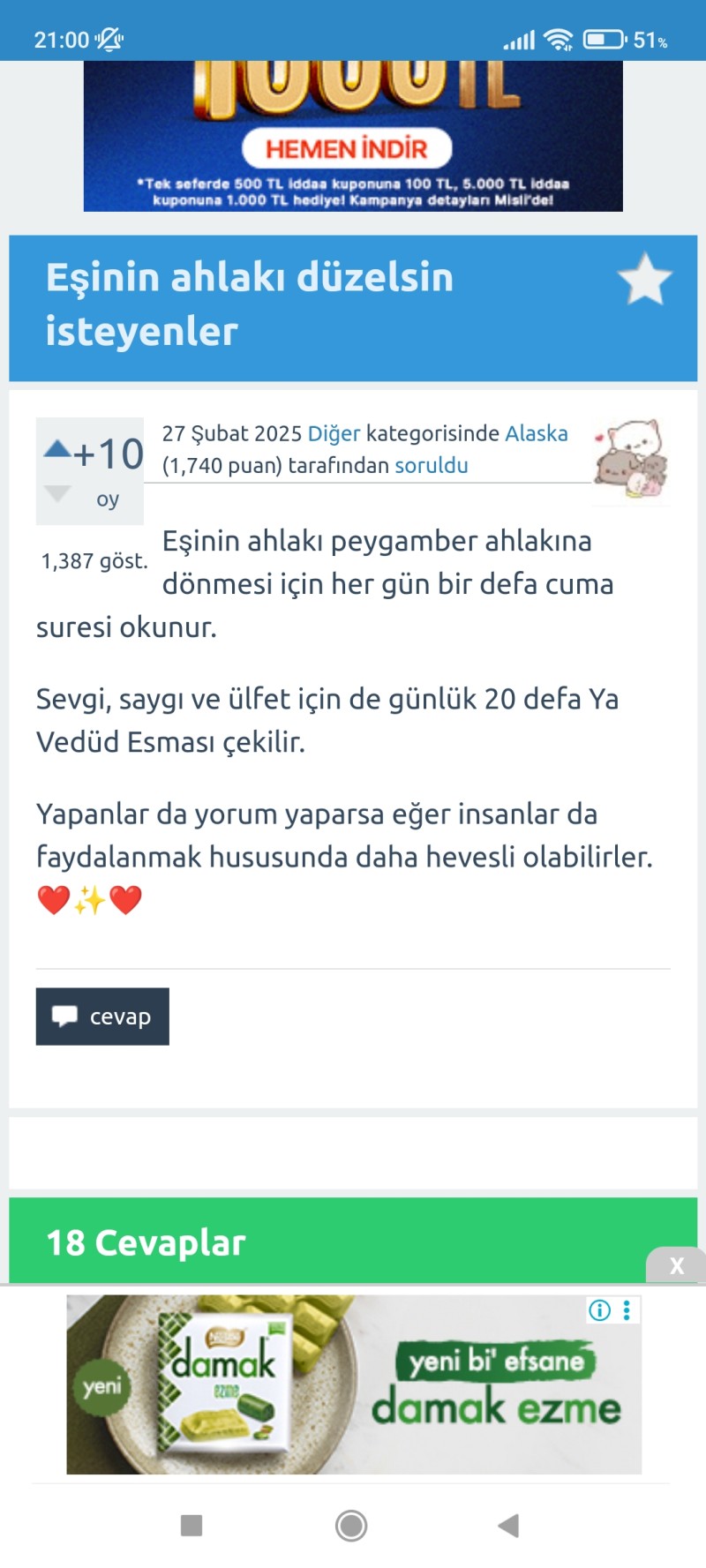Tap the cevap button to answer

102,1017
